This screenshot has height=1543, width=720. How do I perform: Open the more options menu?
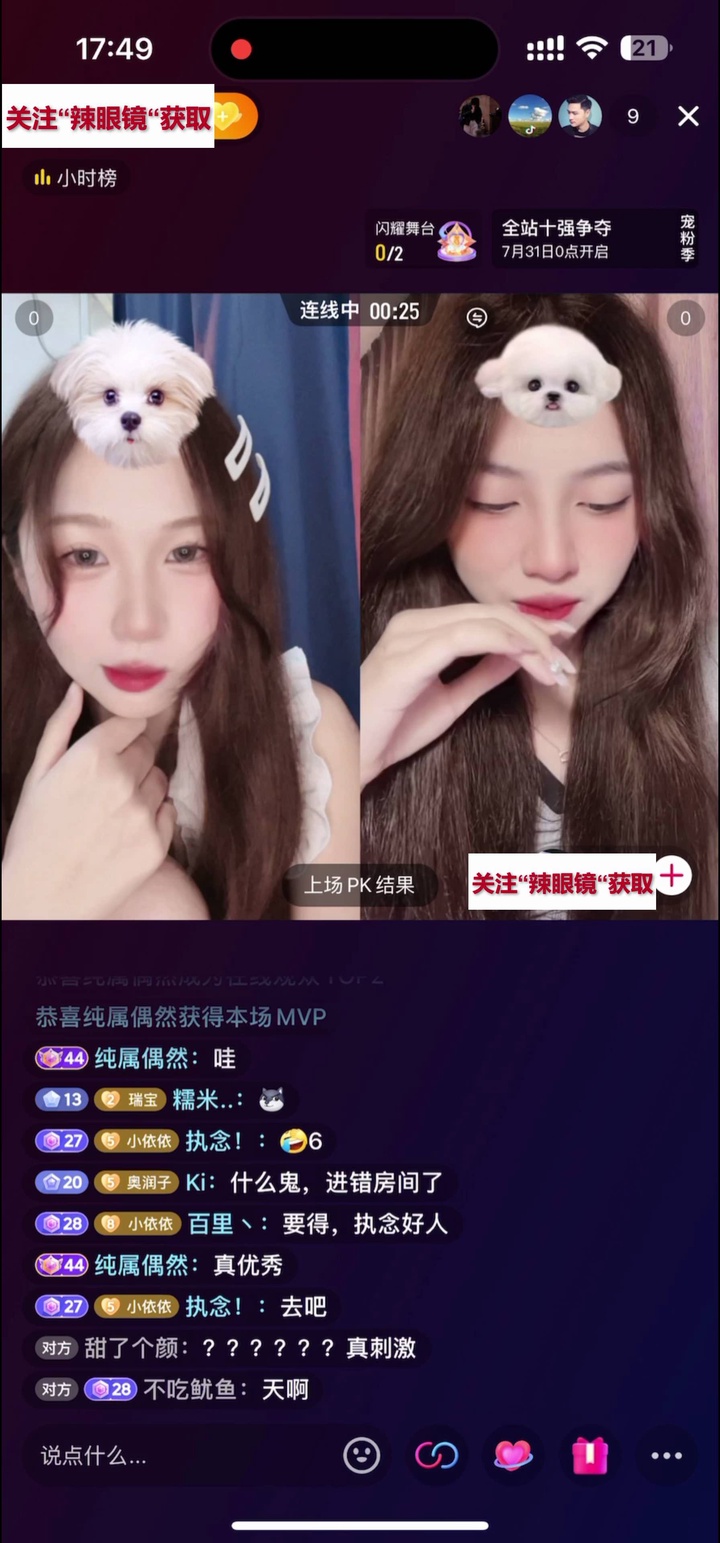[x=666, y=1456]
